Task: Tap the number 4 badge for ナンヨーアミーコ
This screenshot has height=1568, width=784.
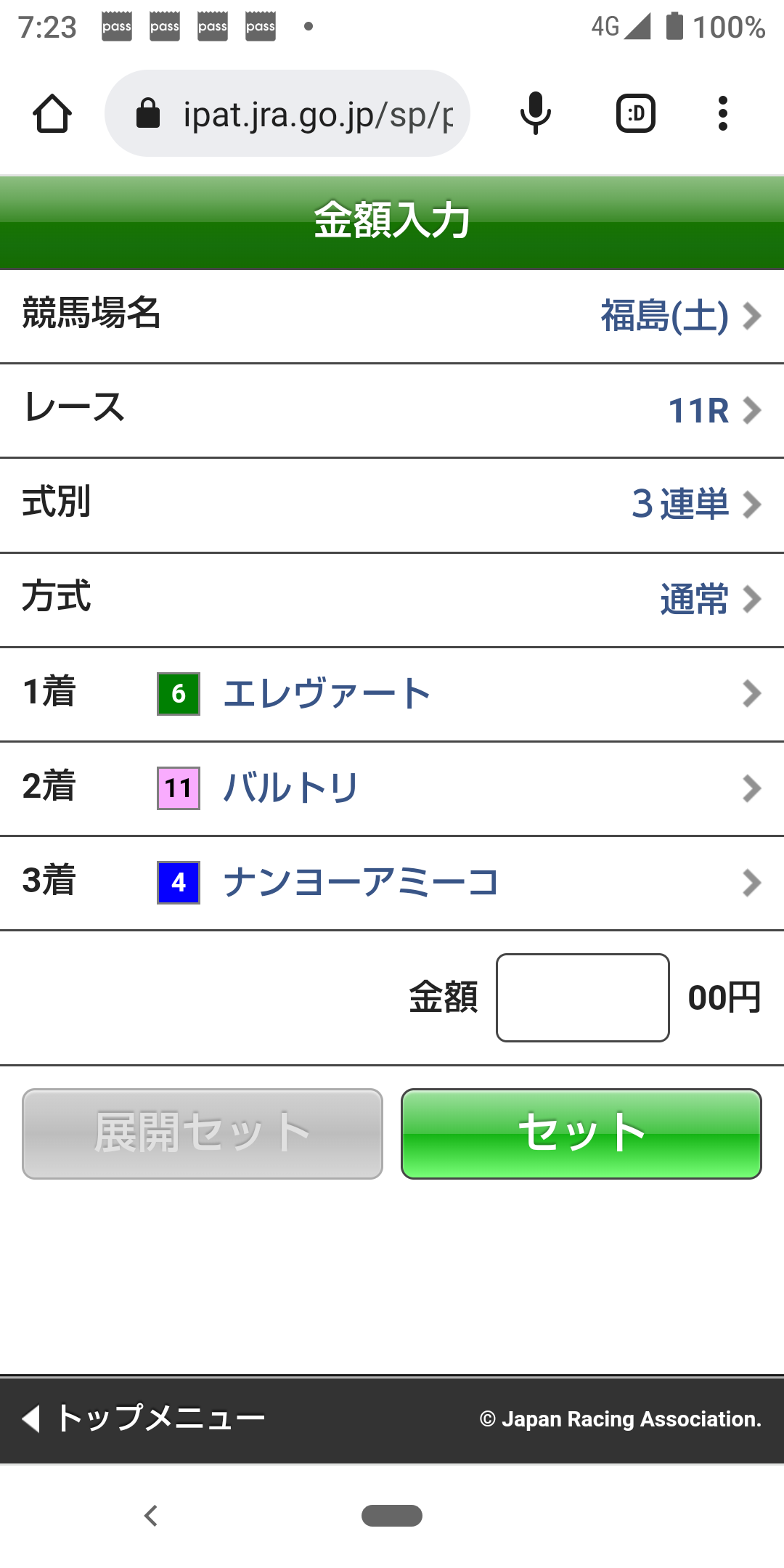Action: [178, 883]
